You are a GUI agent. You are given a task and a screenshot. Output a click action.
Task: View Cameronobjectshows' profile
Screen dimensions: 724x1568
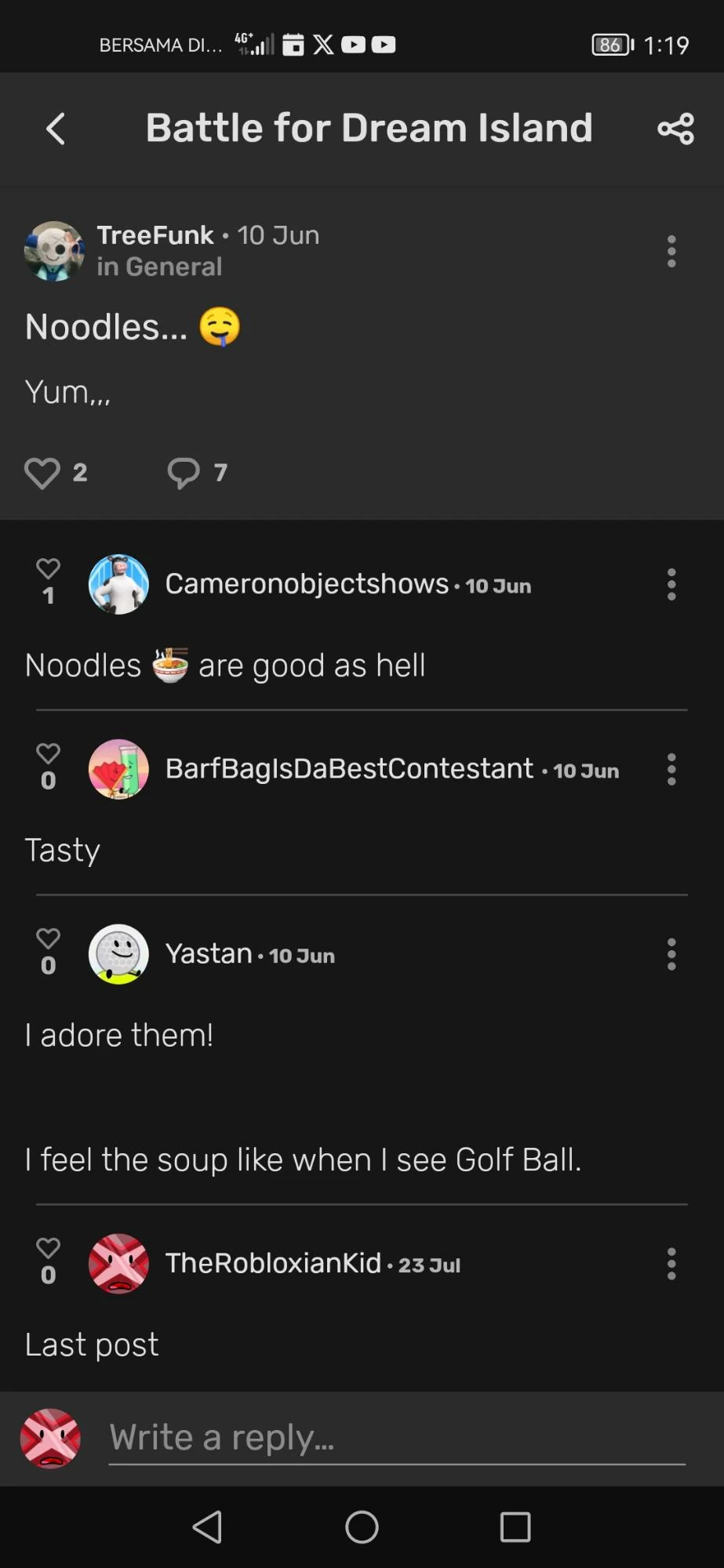118,585
